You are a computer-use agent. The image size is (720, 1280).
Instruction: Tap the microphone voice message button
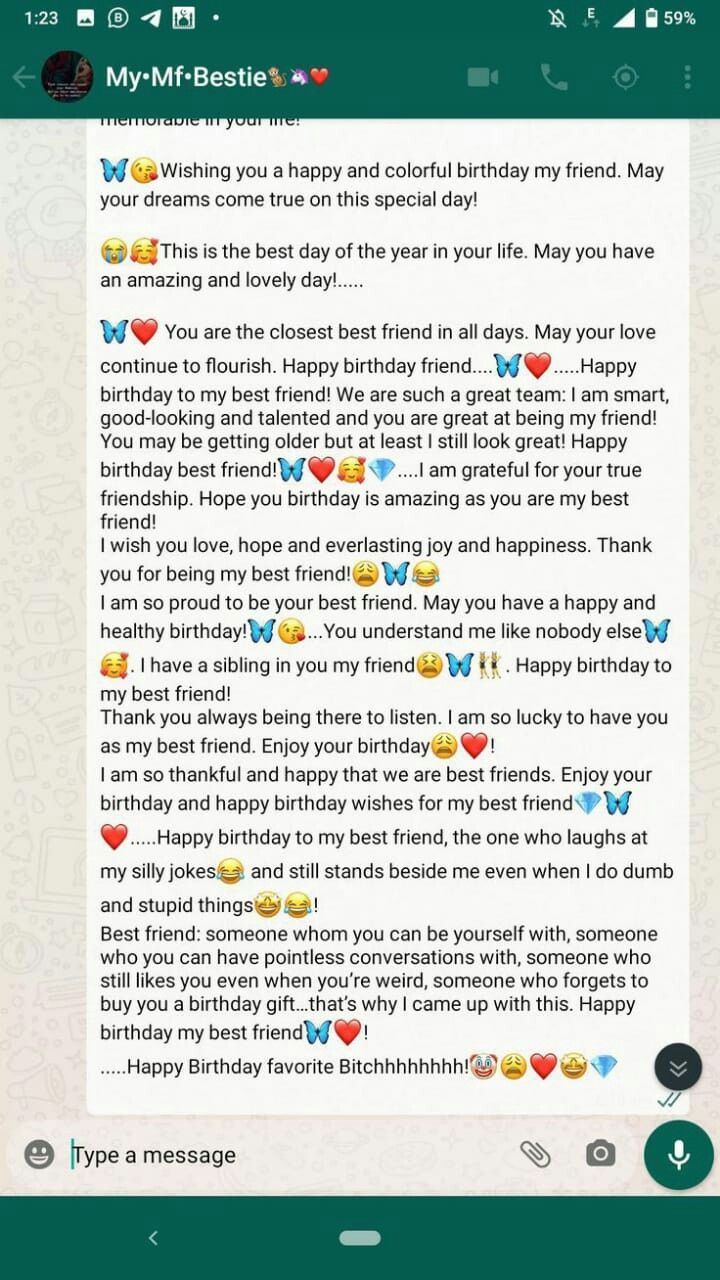pos(679,1154)
